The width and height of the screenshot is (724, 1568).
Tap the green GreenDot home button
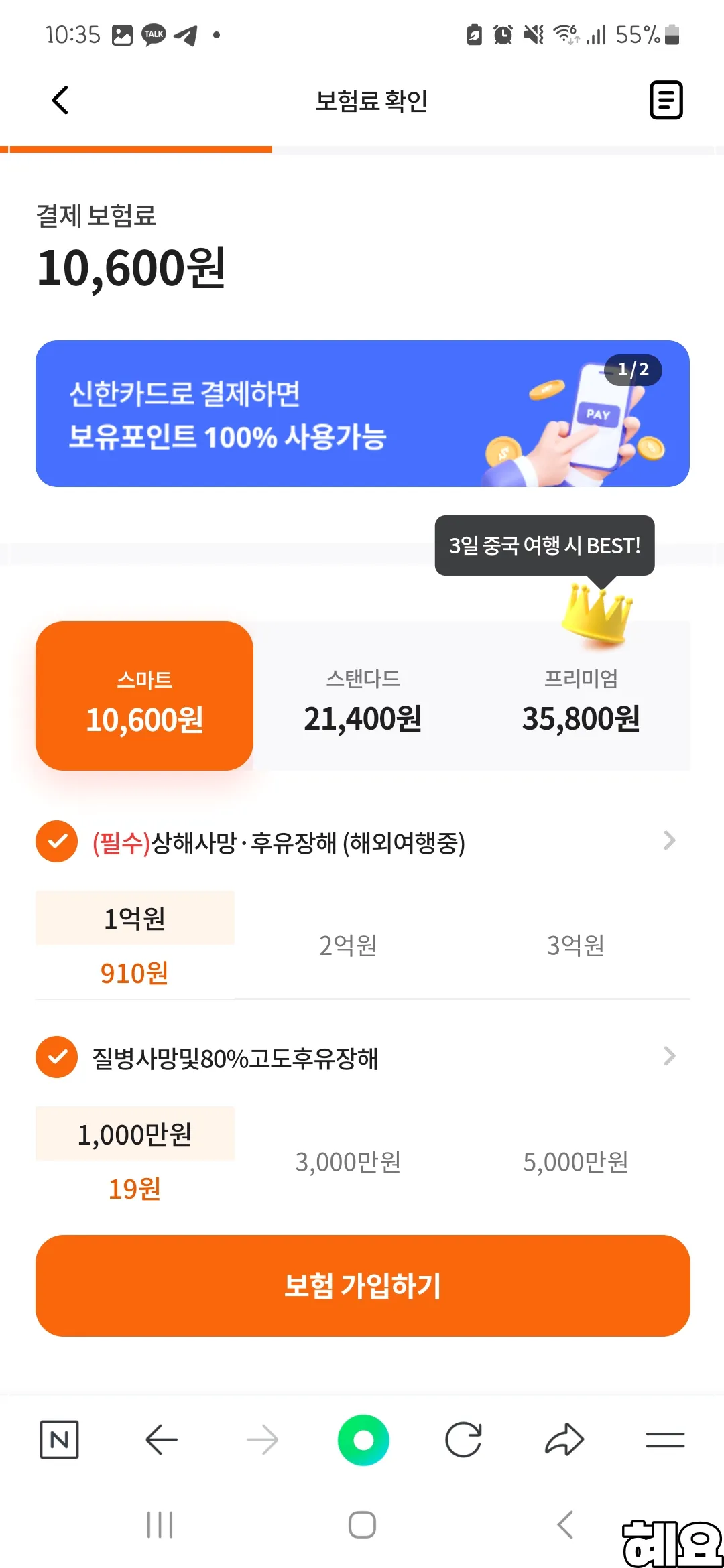(x=363, y=1438)
